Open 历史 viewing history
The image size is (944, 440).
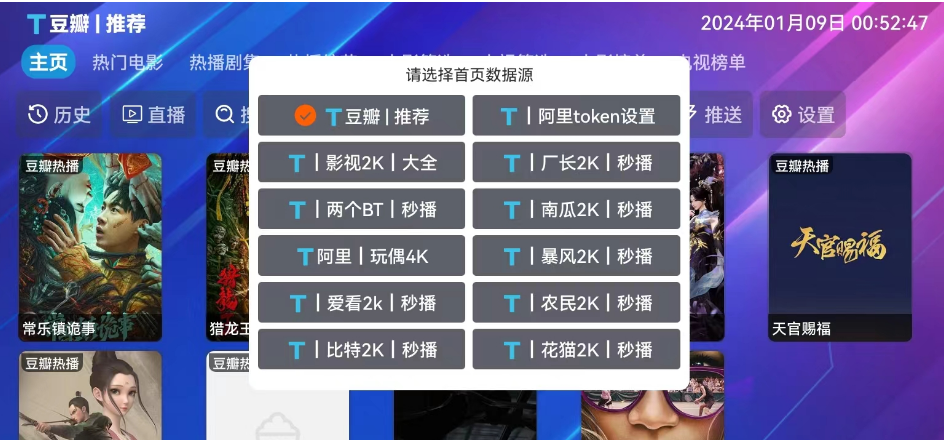point(59,115)
